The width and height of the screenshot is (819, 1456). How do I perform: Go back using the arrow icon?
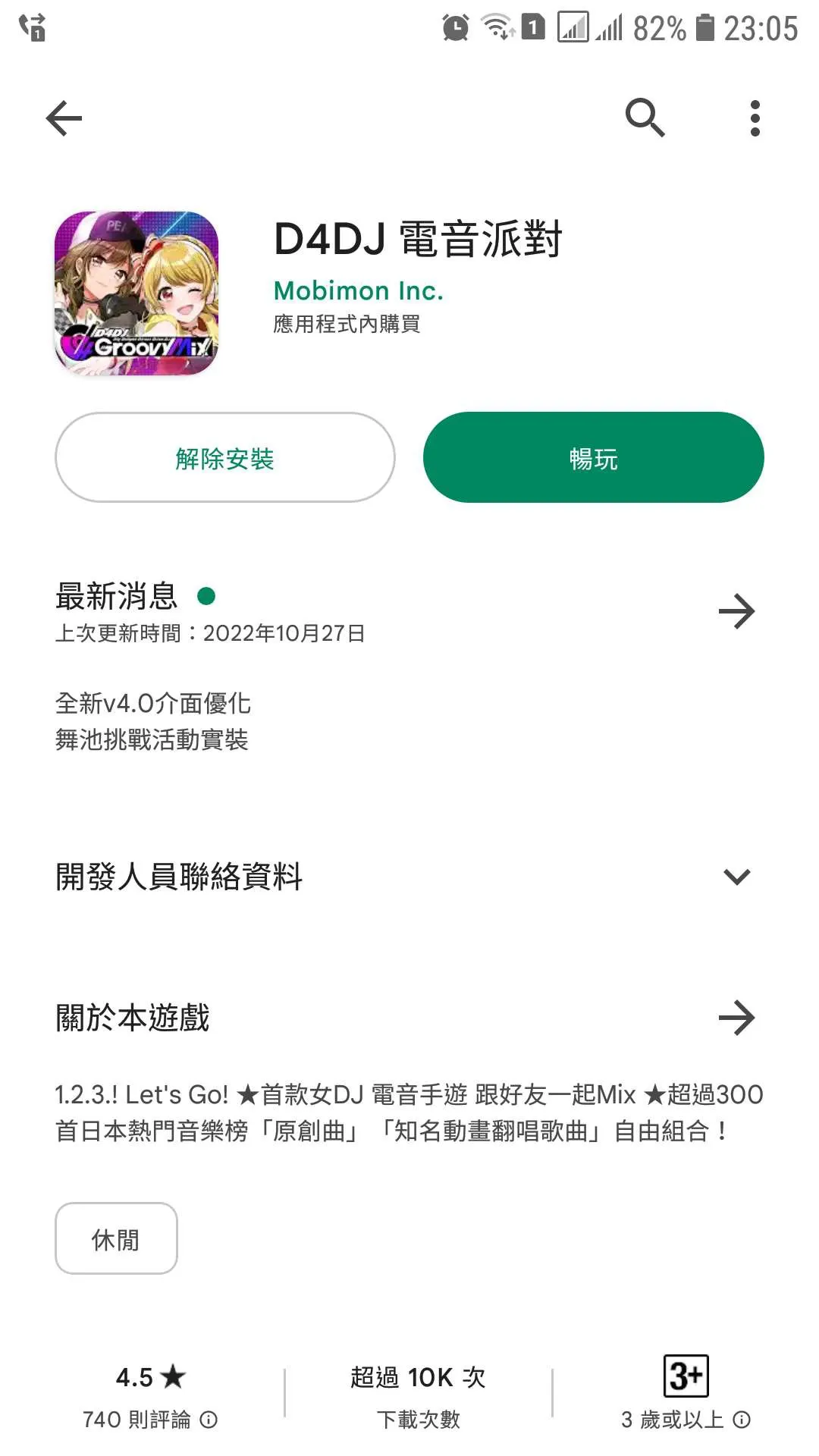[x=64, y=118]
